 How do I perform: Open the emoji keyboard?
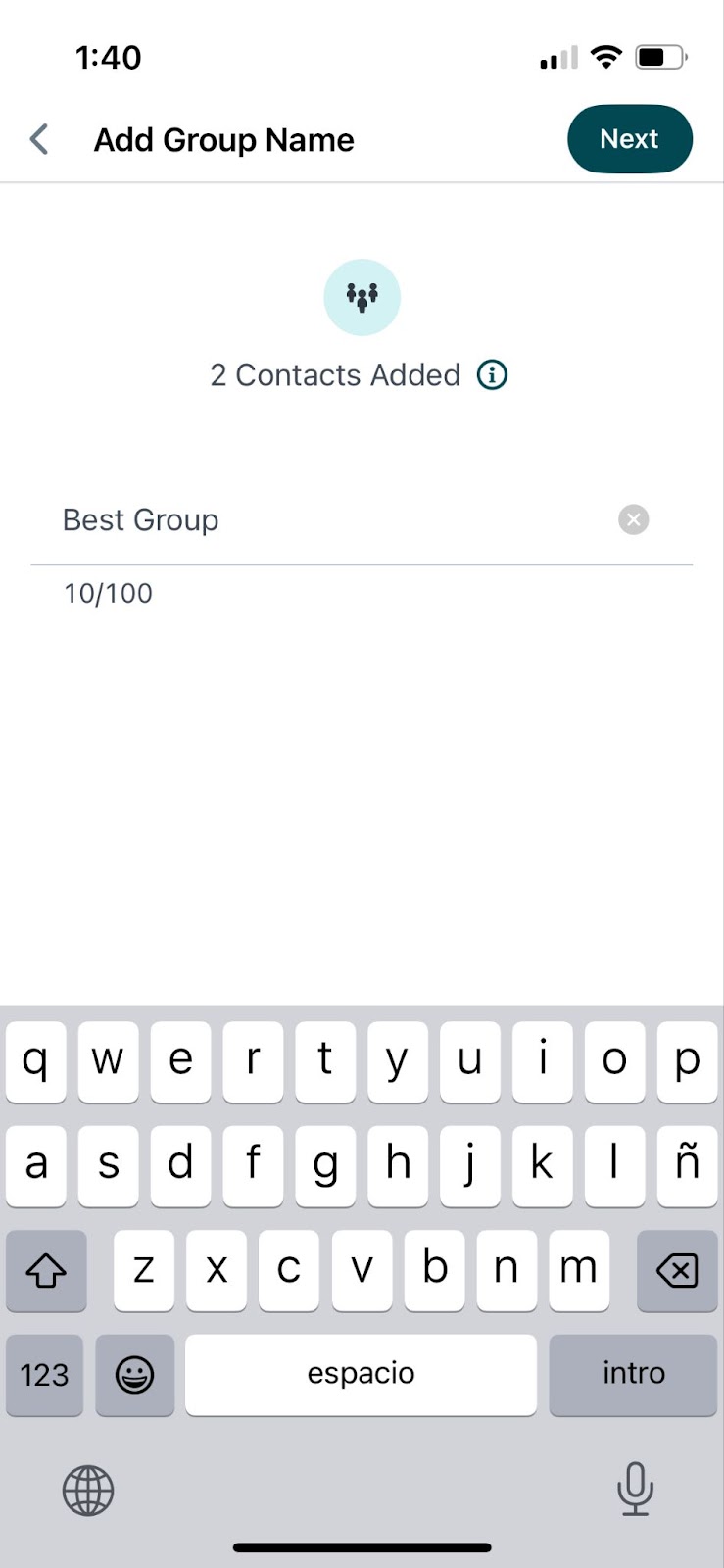tap(134, 1374)
